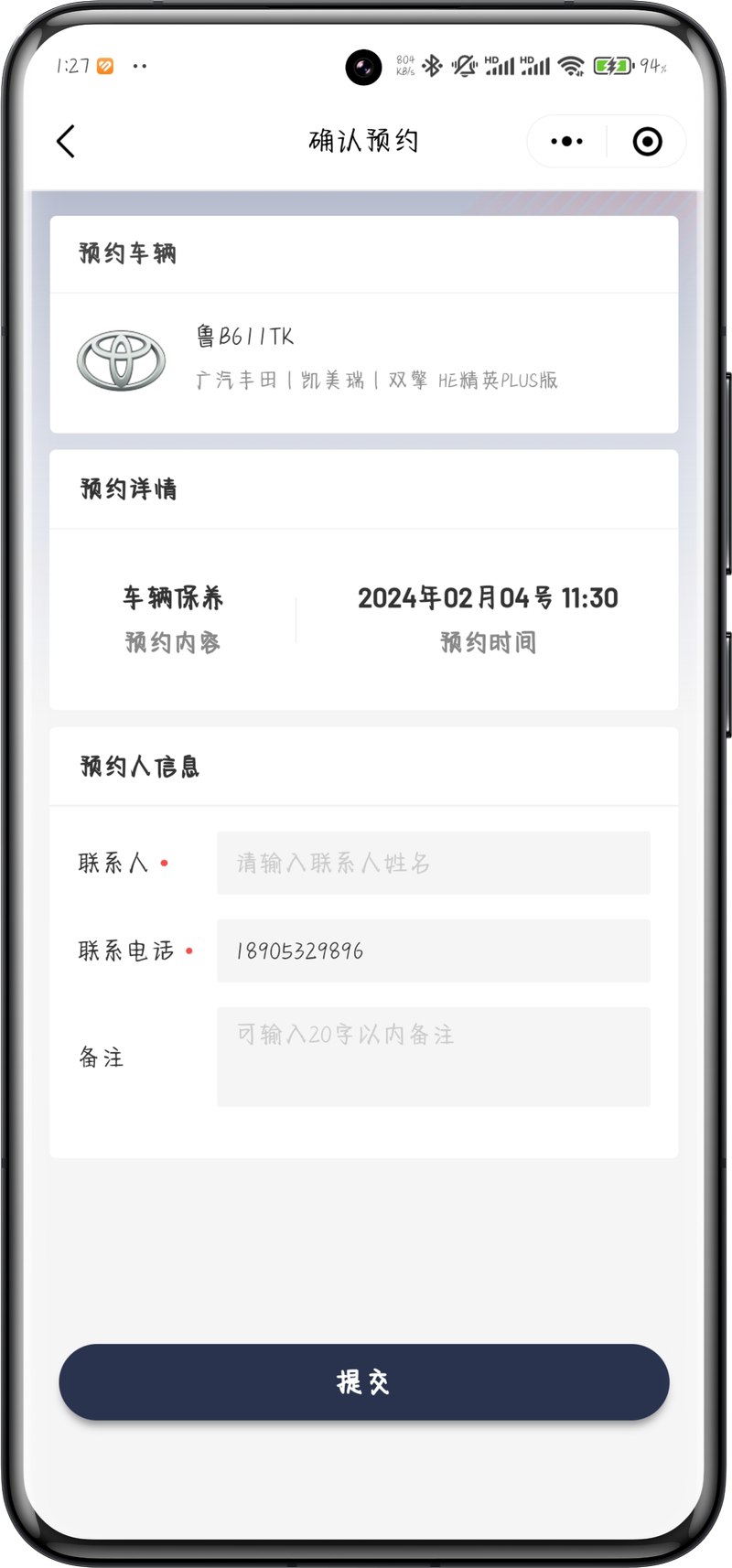Edit the 联系电话 phone number field

(x=433, y=950)
